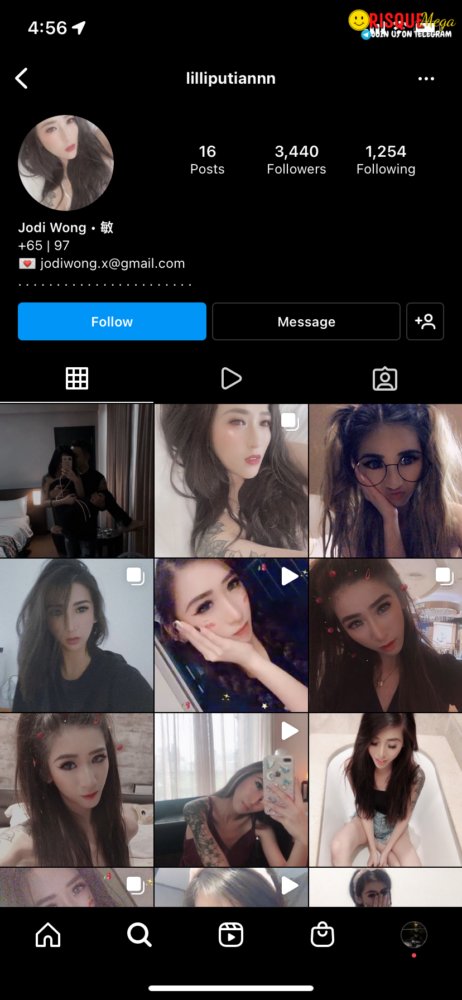Open the hotel room mirror selfie post
This screenshot has height=1000, width=462.
[x=77, y=480]
